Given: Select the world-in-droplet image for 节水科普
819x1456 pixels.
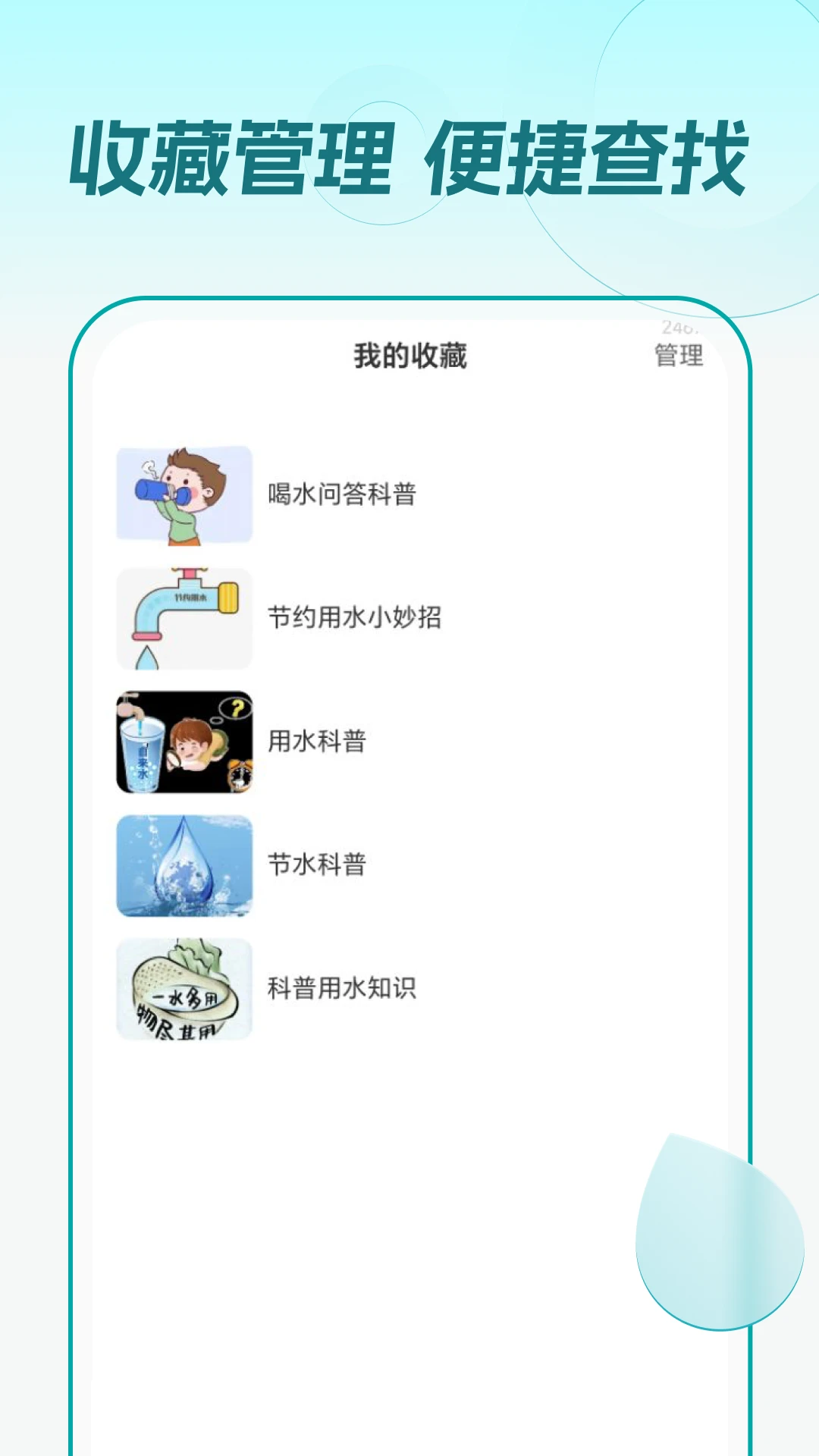Looking at the screenshot, I should coord(184,865).
